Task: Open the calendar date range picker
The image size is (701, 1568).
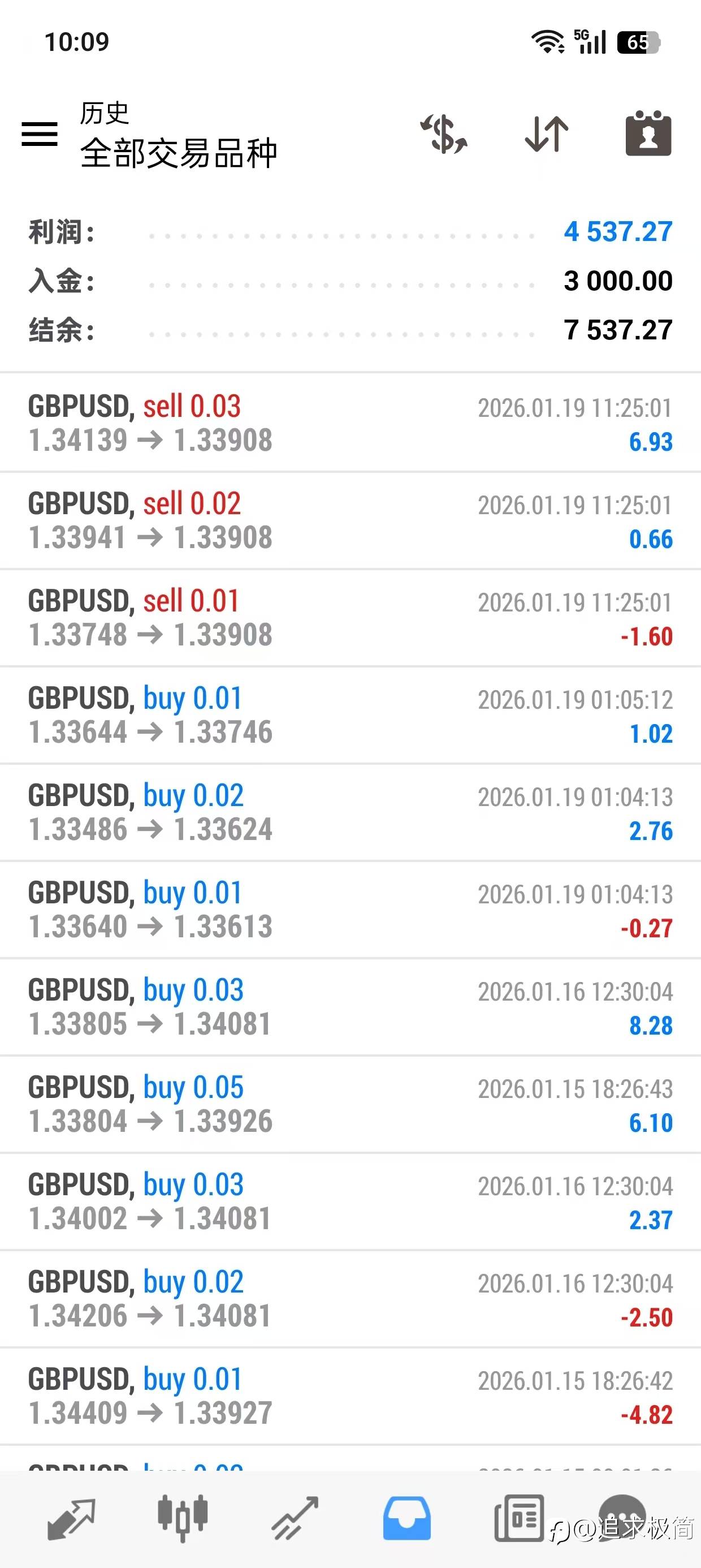Action: [648, 134]
